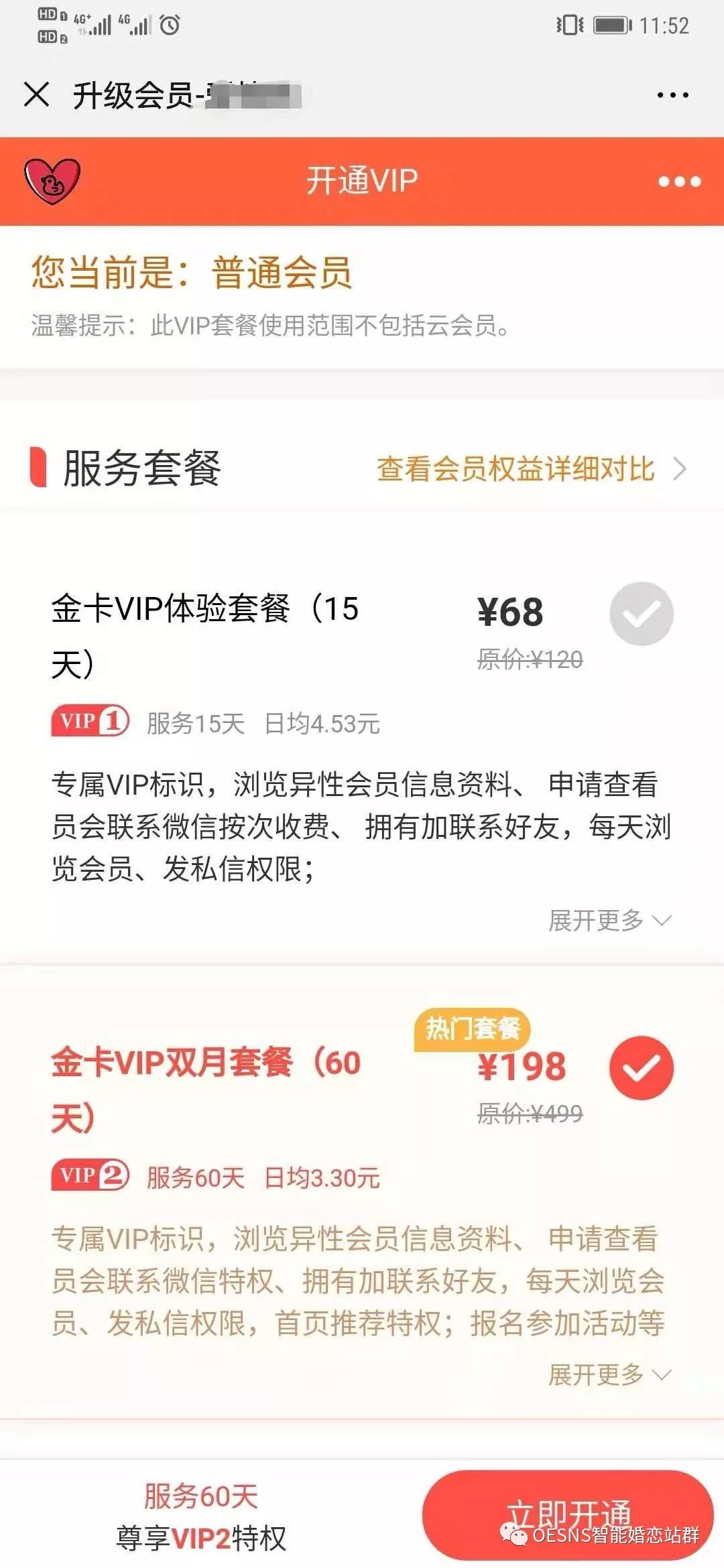Select the 15-day ¥68 VIP trial package
The height and width of the screenshot is (1568, 724).
point(642,614)
